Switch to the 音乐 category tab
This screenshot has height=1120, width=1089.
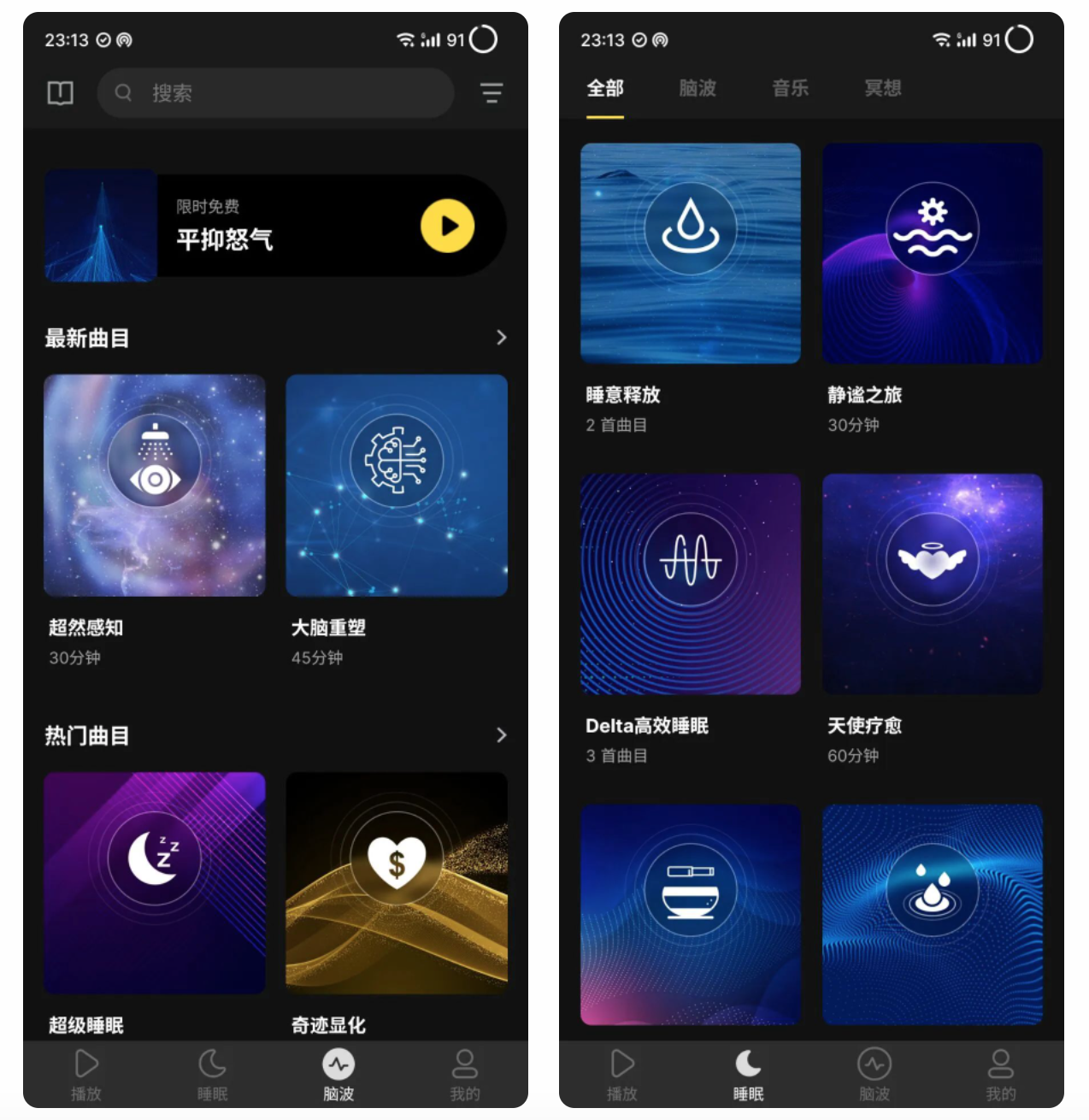tap(789, 89)
